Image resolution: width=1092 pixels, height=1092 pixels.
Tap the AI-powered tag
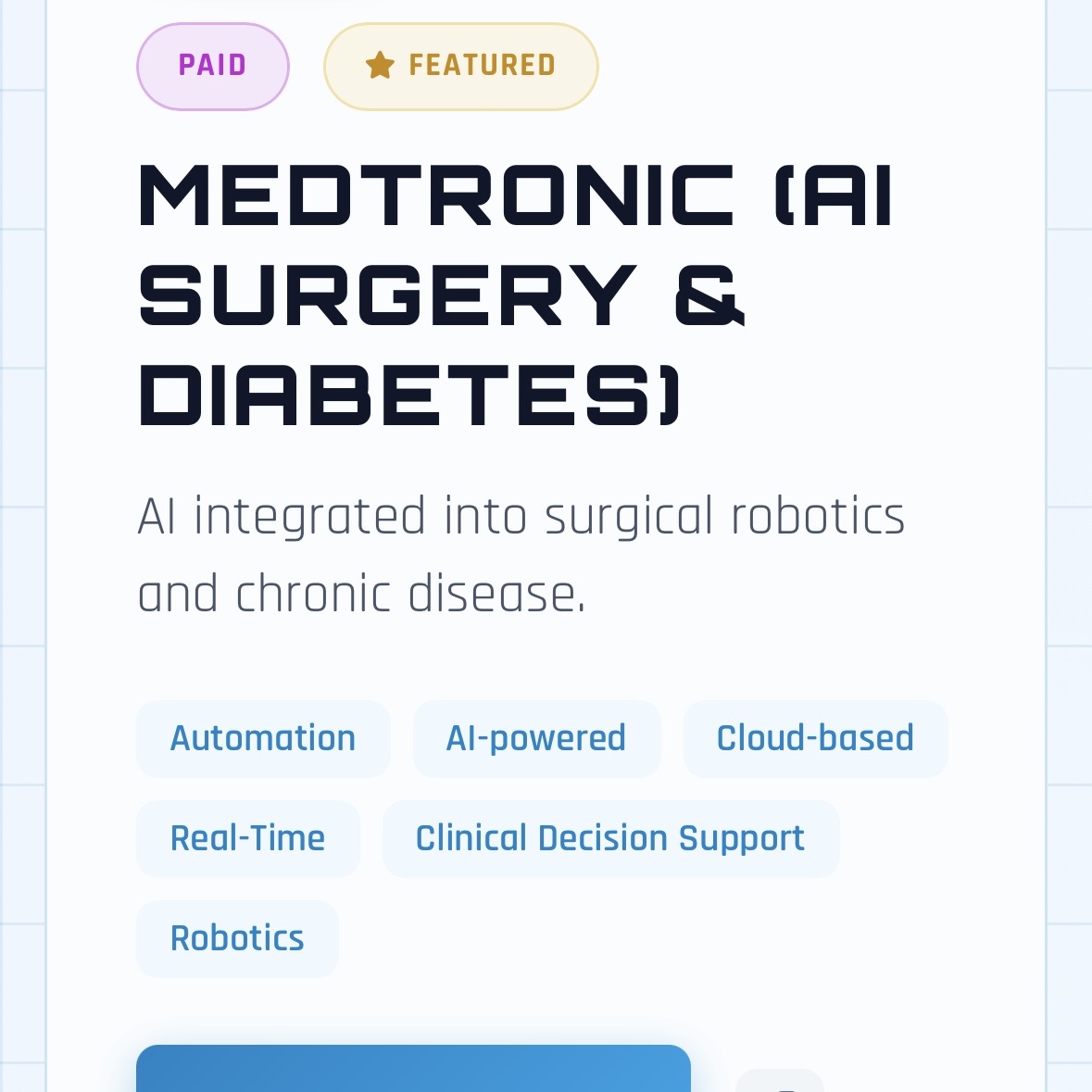[x=536, y=738]
